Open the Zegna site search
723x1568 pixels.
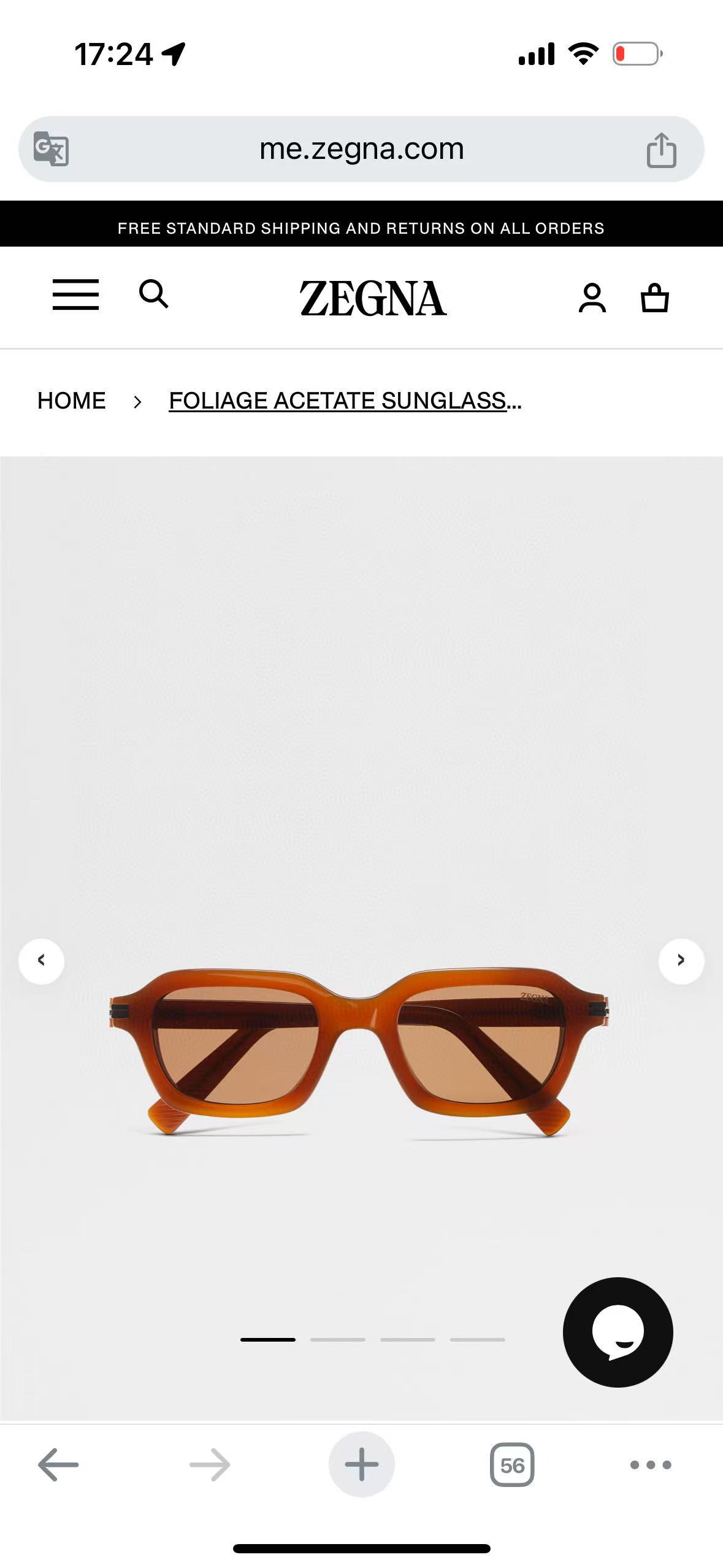(153, 294)
